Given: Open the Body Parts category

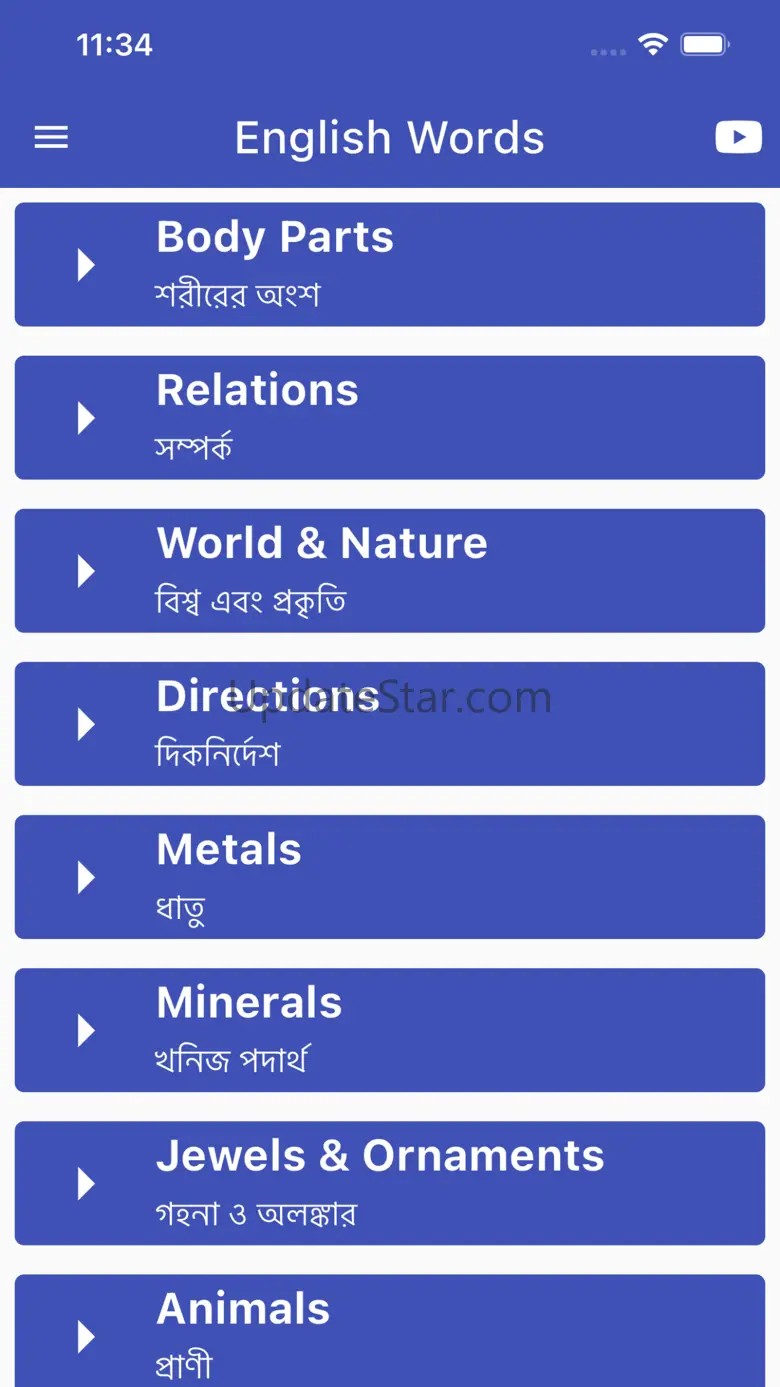Looking at the screenshot, I should tap(390, 265).
